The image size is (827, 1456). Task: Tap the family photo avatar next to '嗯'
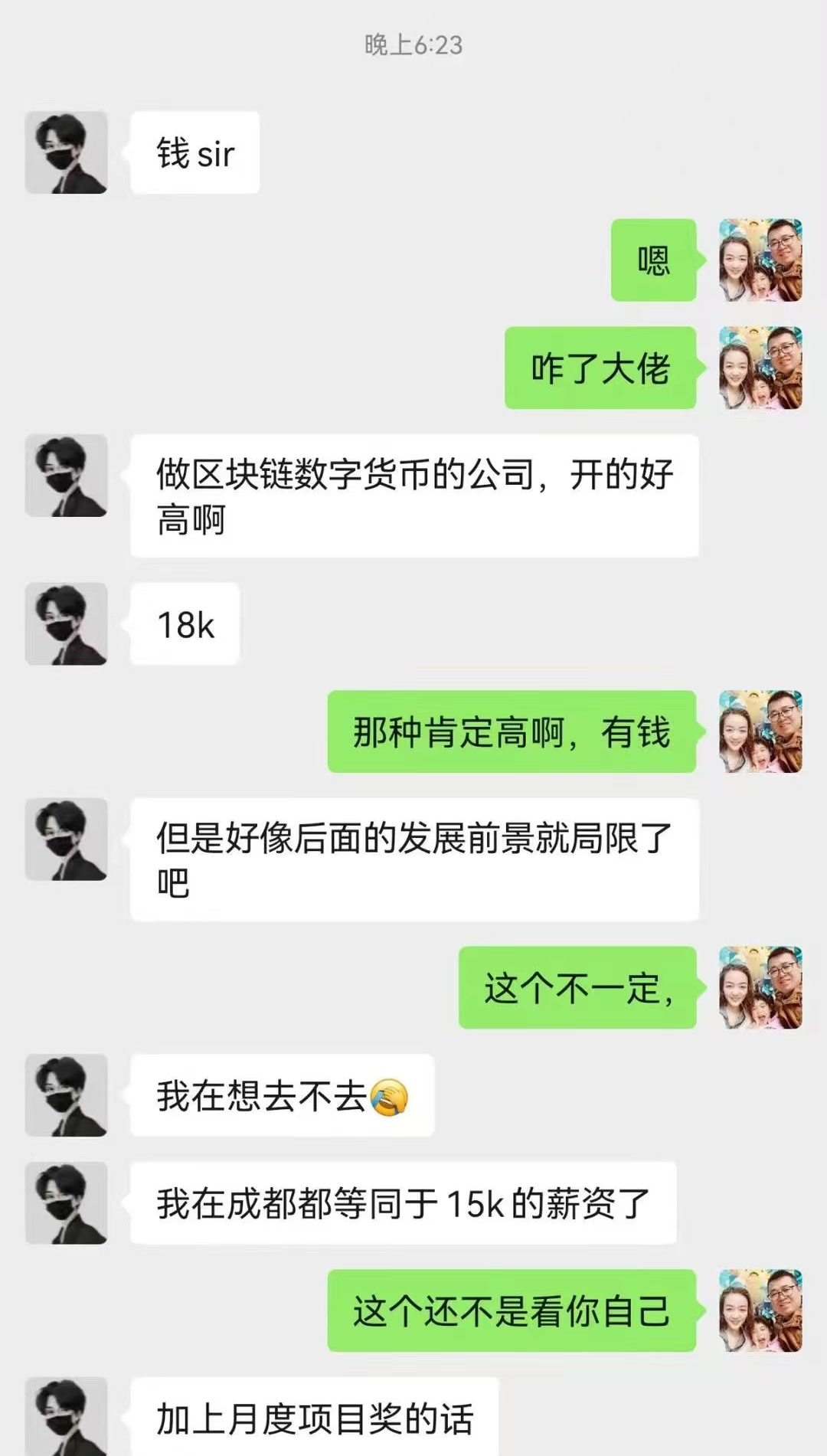click(760, 260)
